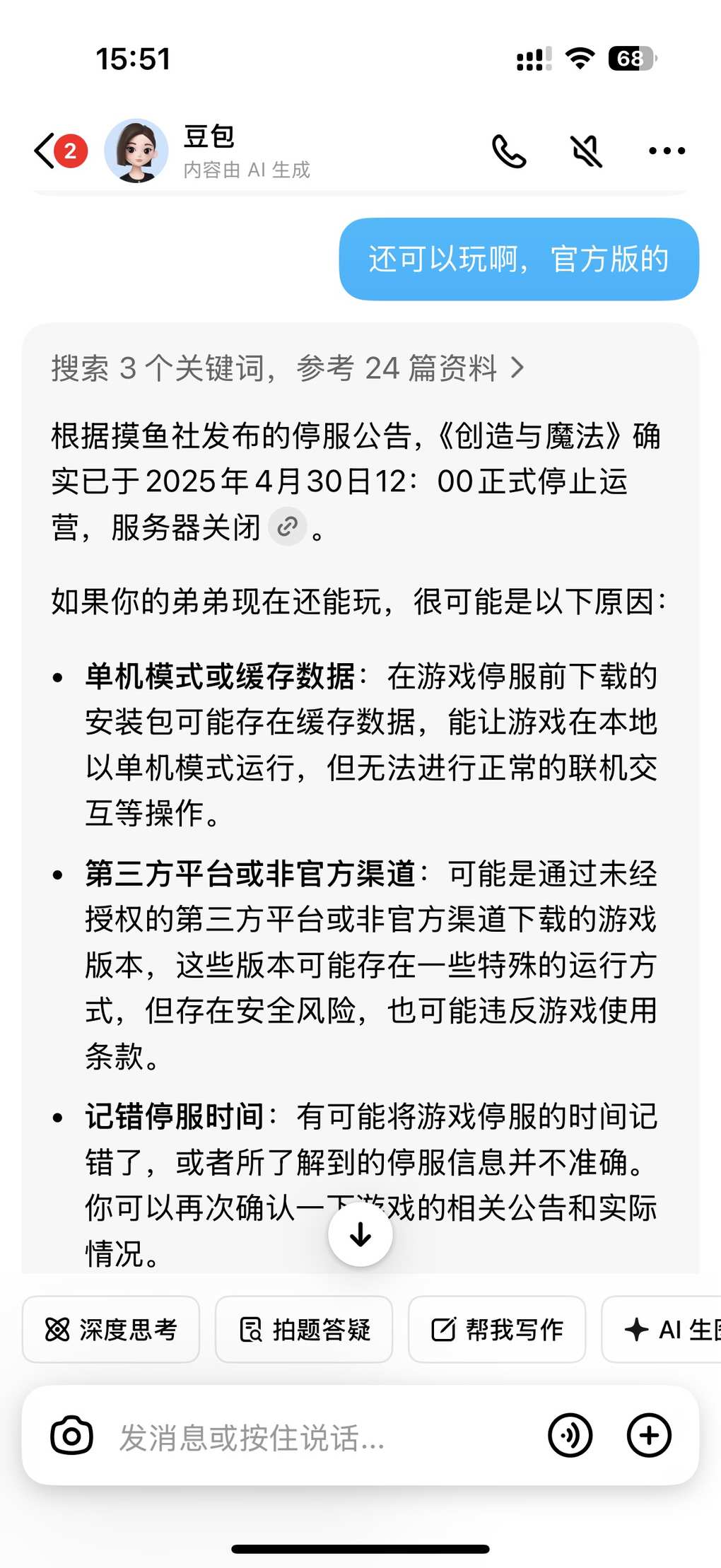
Task: Open the source link after 服务器关闭
Action: [287, 527]
